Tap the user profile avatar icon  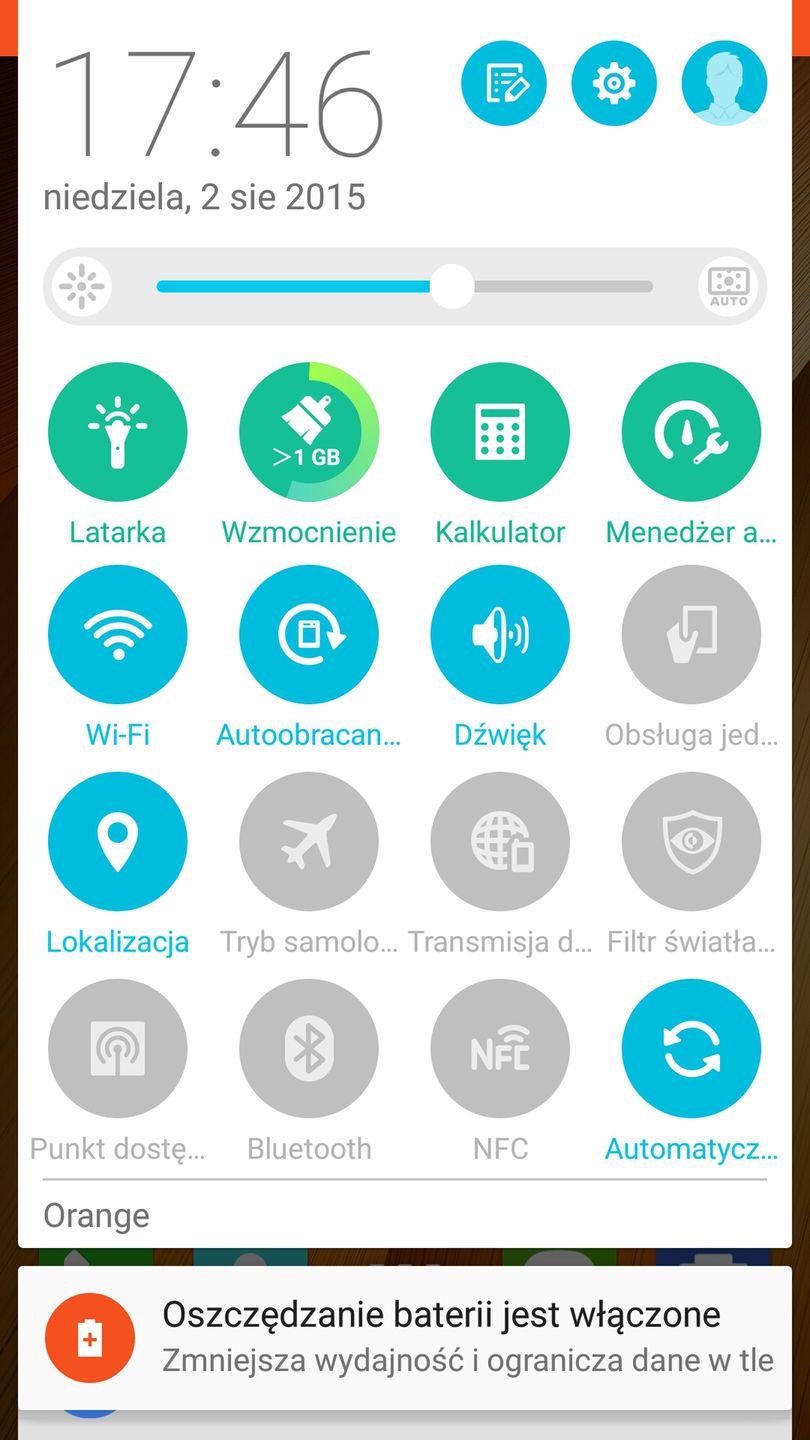pos(724,84)
